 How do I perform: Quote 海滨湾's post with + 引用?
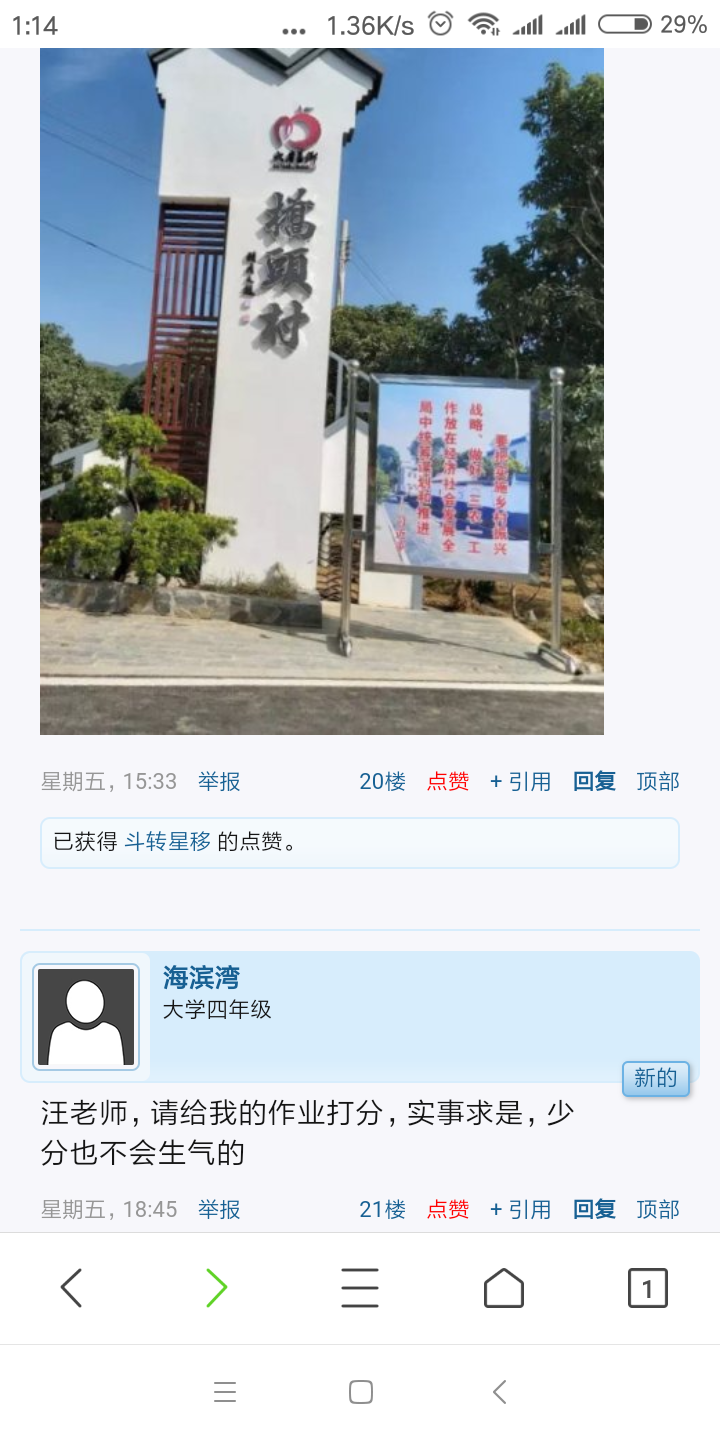tap(520, 1210)
